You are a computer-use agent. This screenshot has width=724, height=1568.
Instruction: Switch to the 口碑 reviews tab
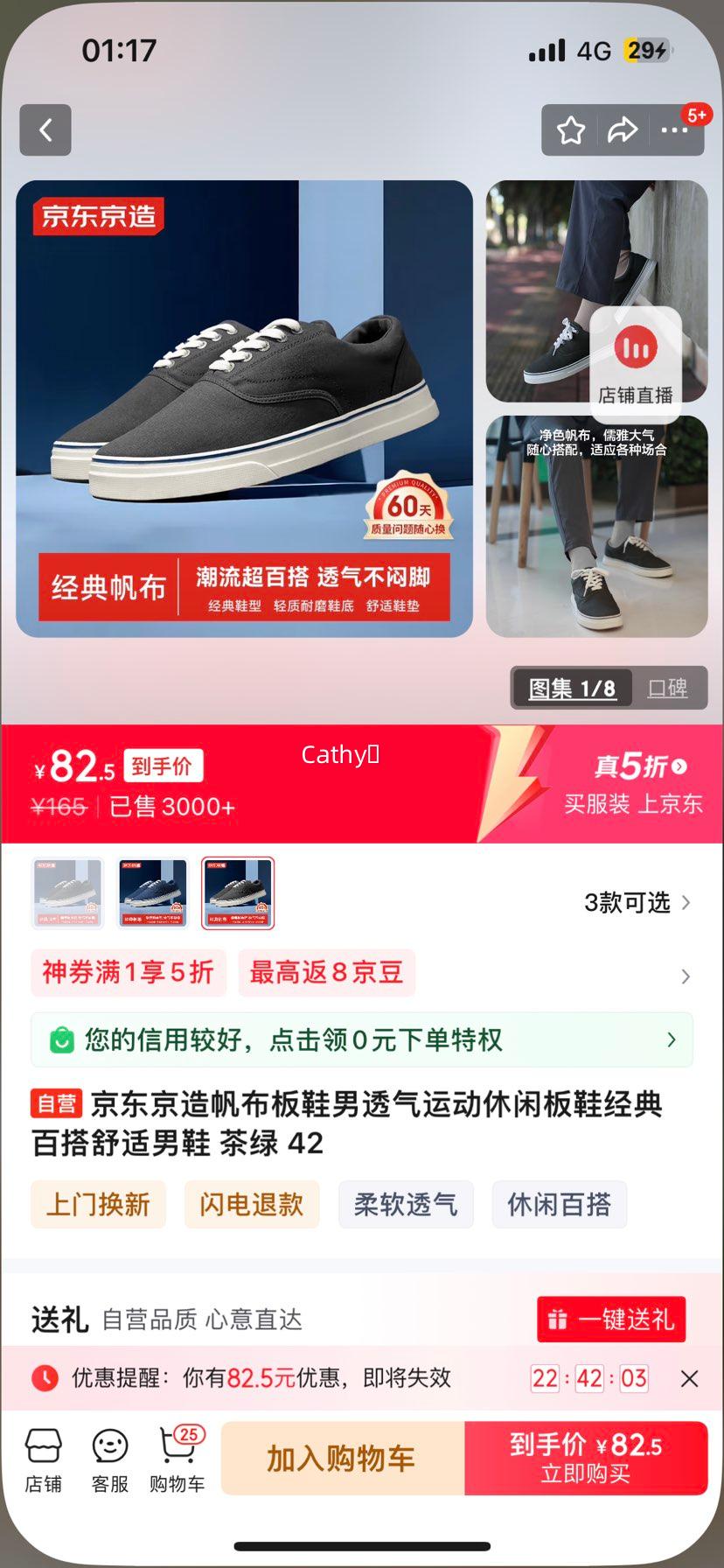(670, 688)
